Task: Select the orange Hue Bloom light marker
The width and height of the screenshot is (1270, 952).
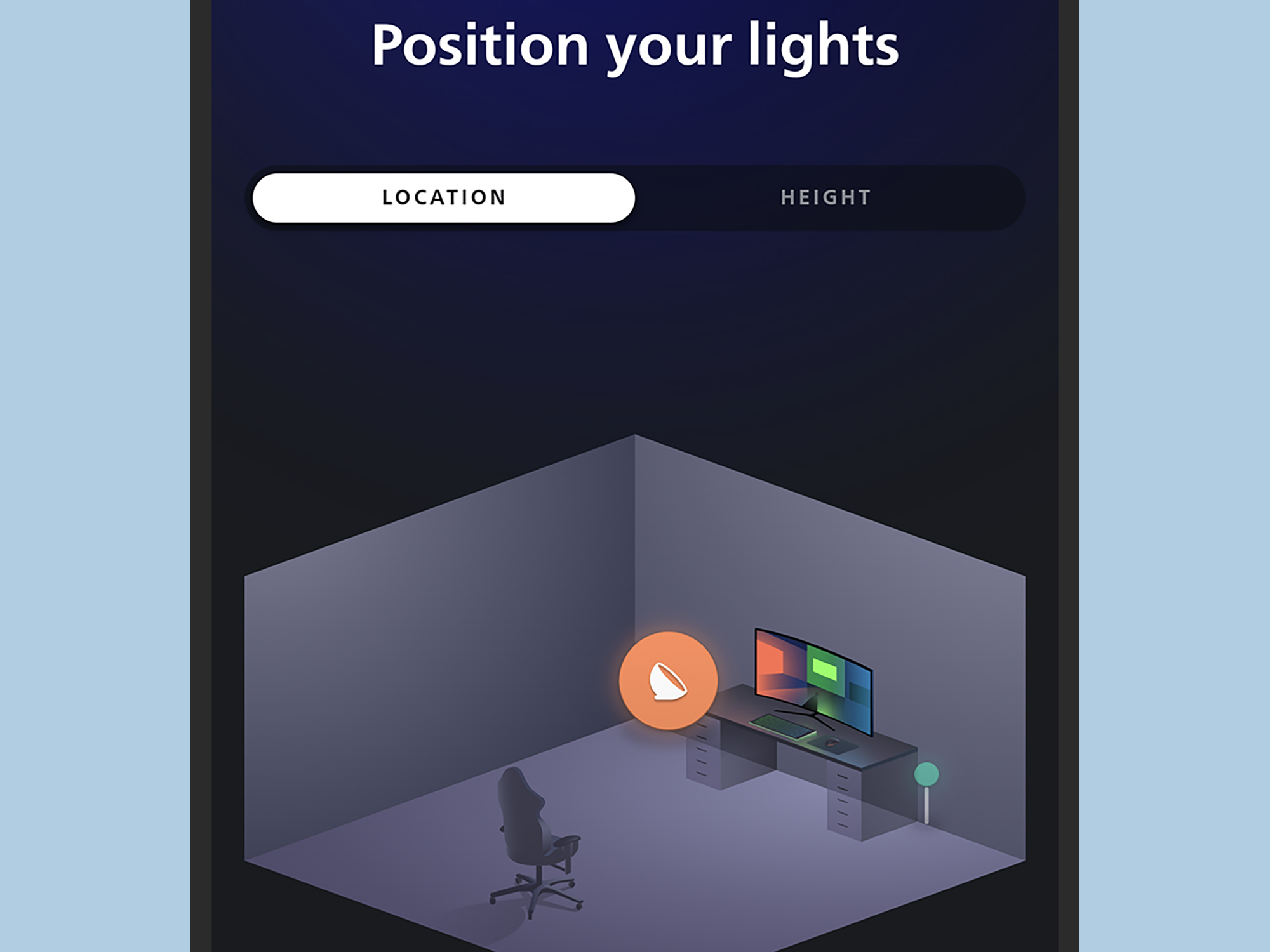Action: (x=668, y=680)
